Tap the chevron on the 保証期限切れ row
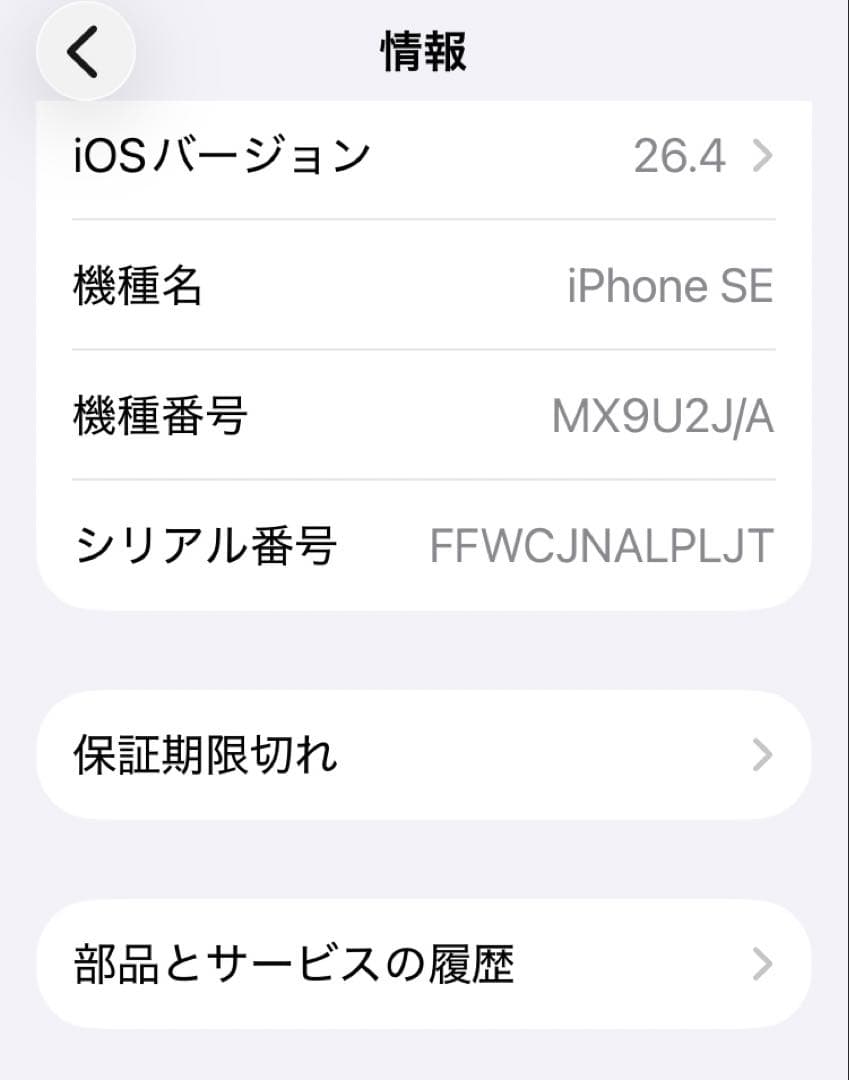849x1080 pixels. pos(764,755)
